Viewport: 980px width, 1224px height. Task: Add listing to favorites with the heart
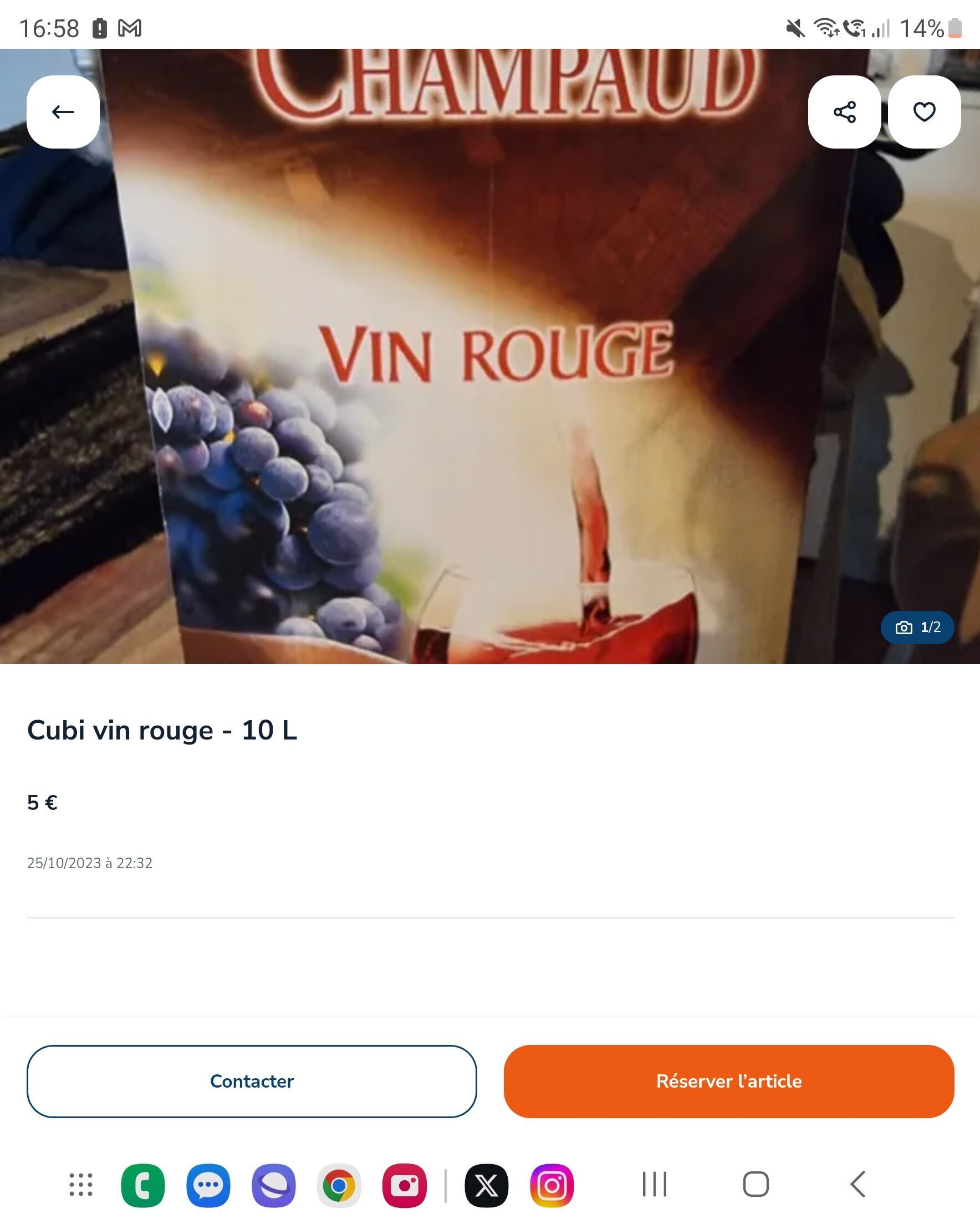point(924,112)
